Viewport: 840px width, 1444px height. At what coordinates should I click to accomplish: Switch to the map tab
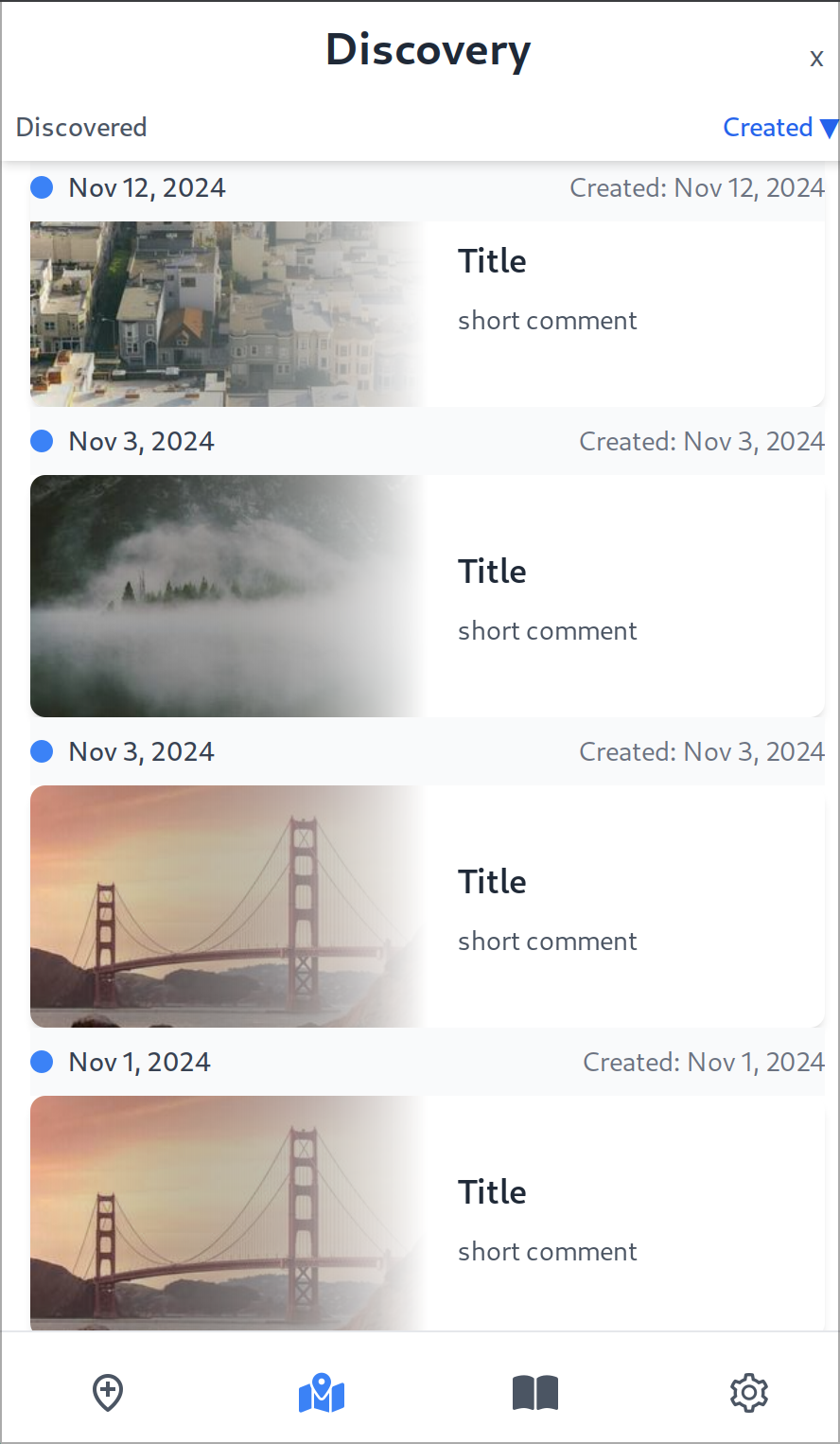pyautogui.click(x=322, y=1393)
